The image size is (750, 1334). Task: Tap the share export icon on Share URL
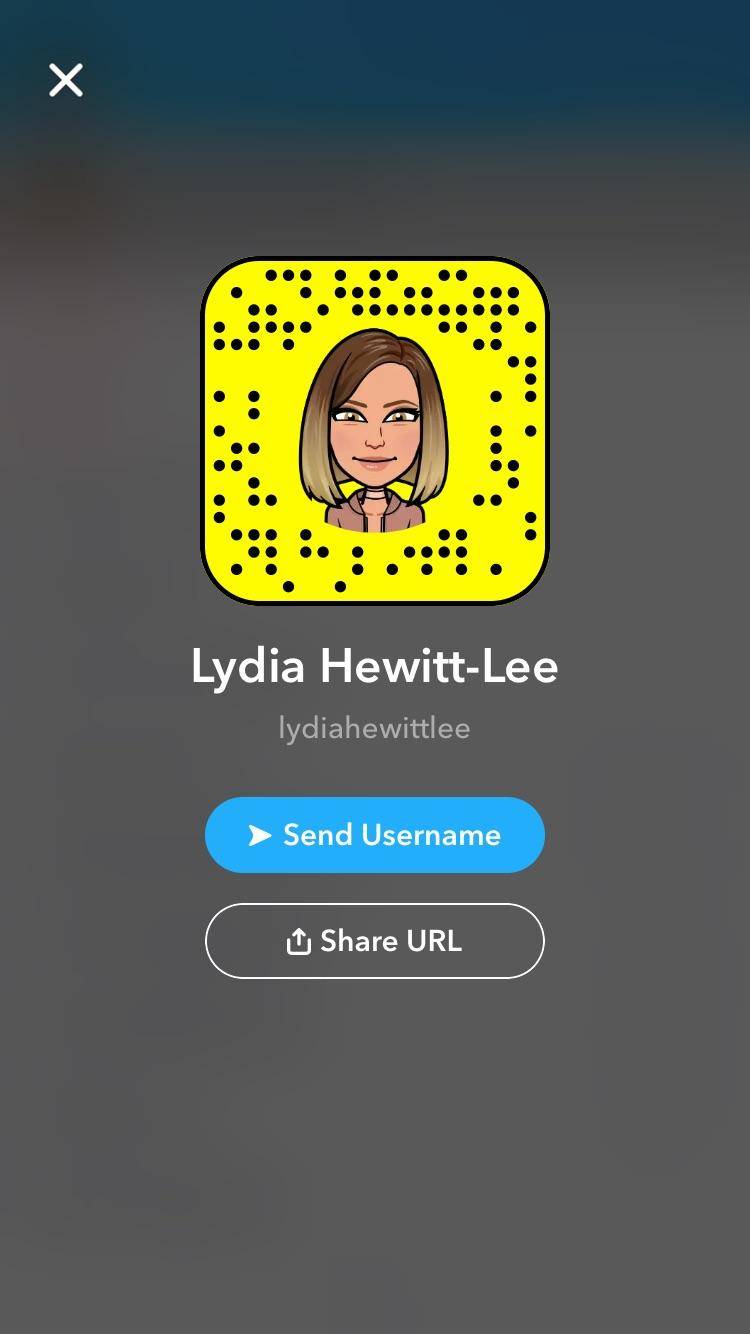click(298, 940)
